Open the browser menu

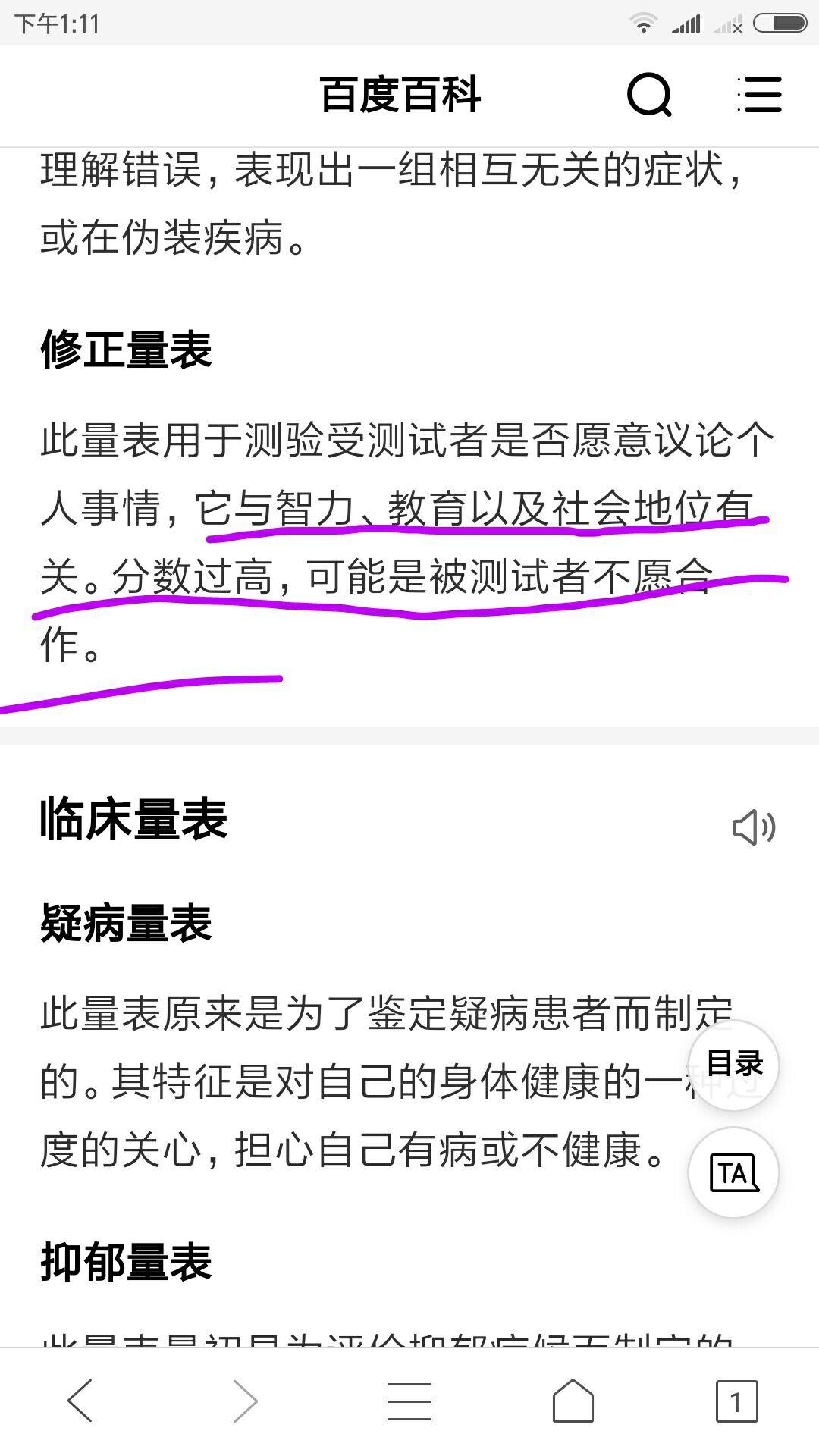point(409,1401)
